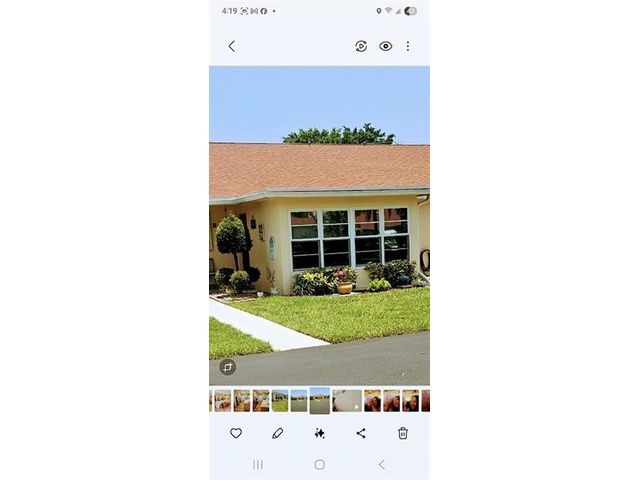Viewport: 640px width, 480px height.
Task: Tap the remaster picture icon
Action: [x=361, y=46]
